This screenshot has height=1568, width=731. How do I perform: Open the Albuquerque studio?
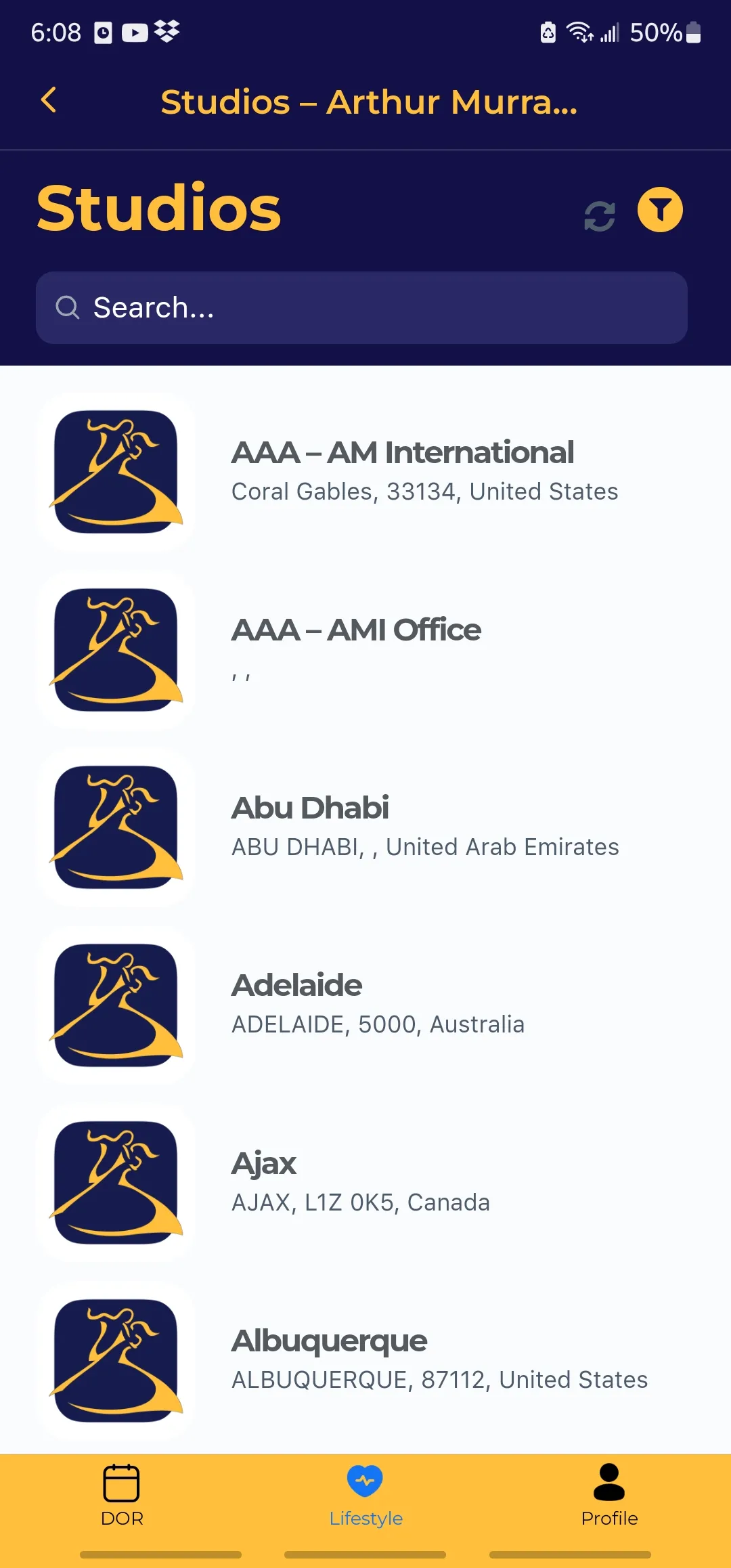tap(365, 1361)
